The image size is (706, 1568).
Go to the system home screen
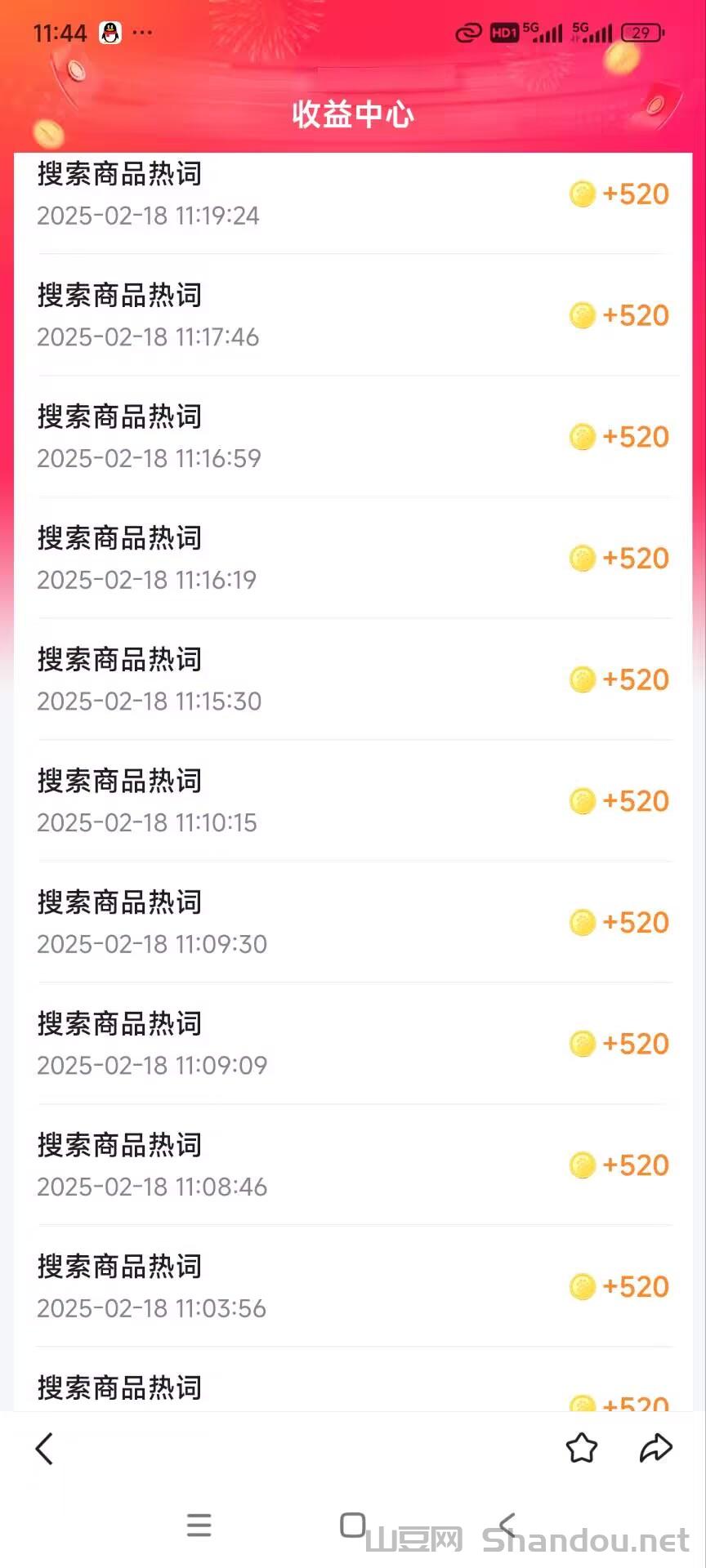353,1525
